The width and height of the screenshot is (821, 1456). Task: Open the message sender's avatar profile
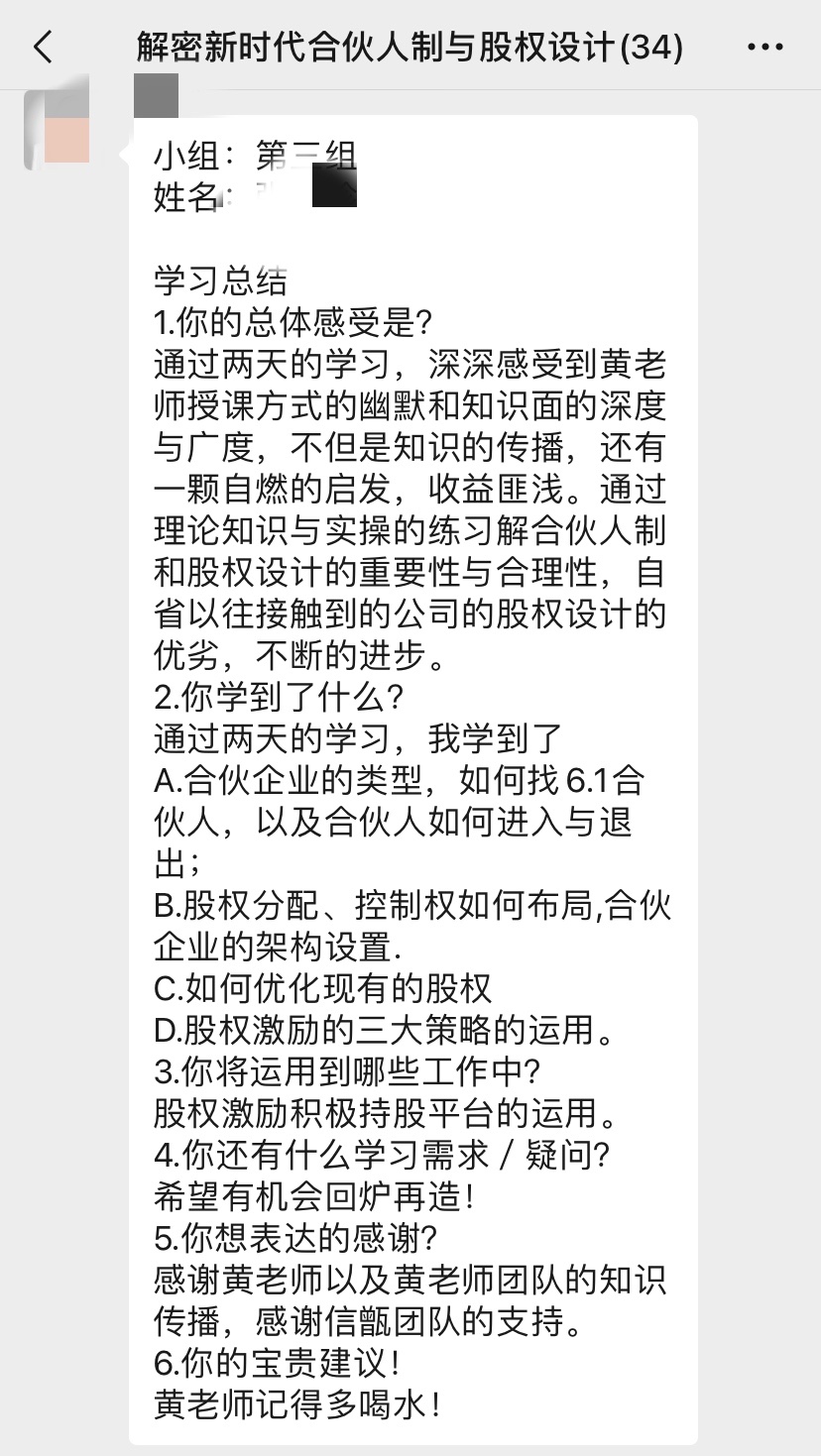pyautogui.click(x=58, y=127)
